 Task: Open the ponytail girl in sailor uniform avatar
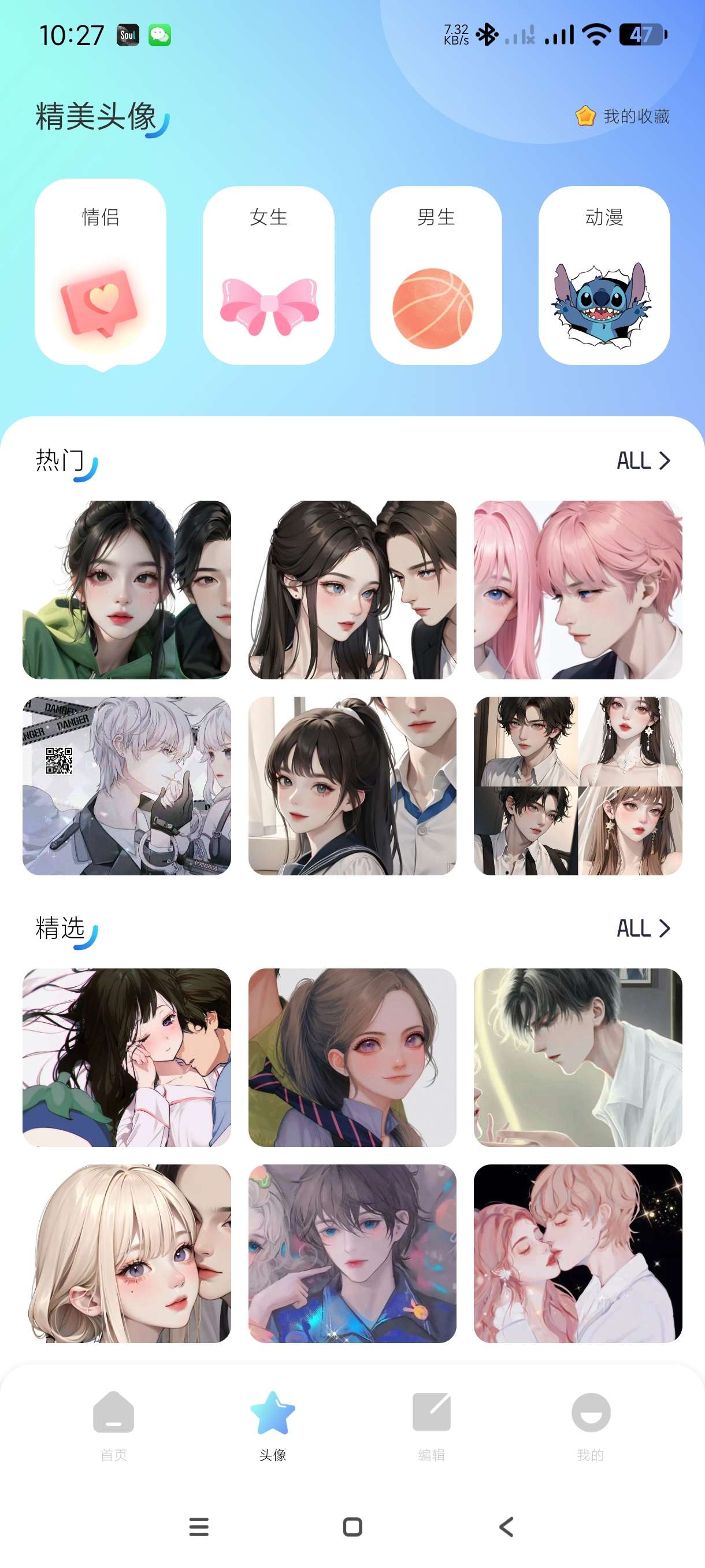coord(351,785)
